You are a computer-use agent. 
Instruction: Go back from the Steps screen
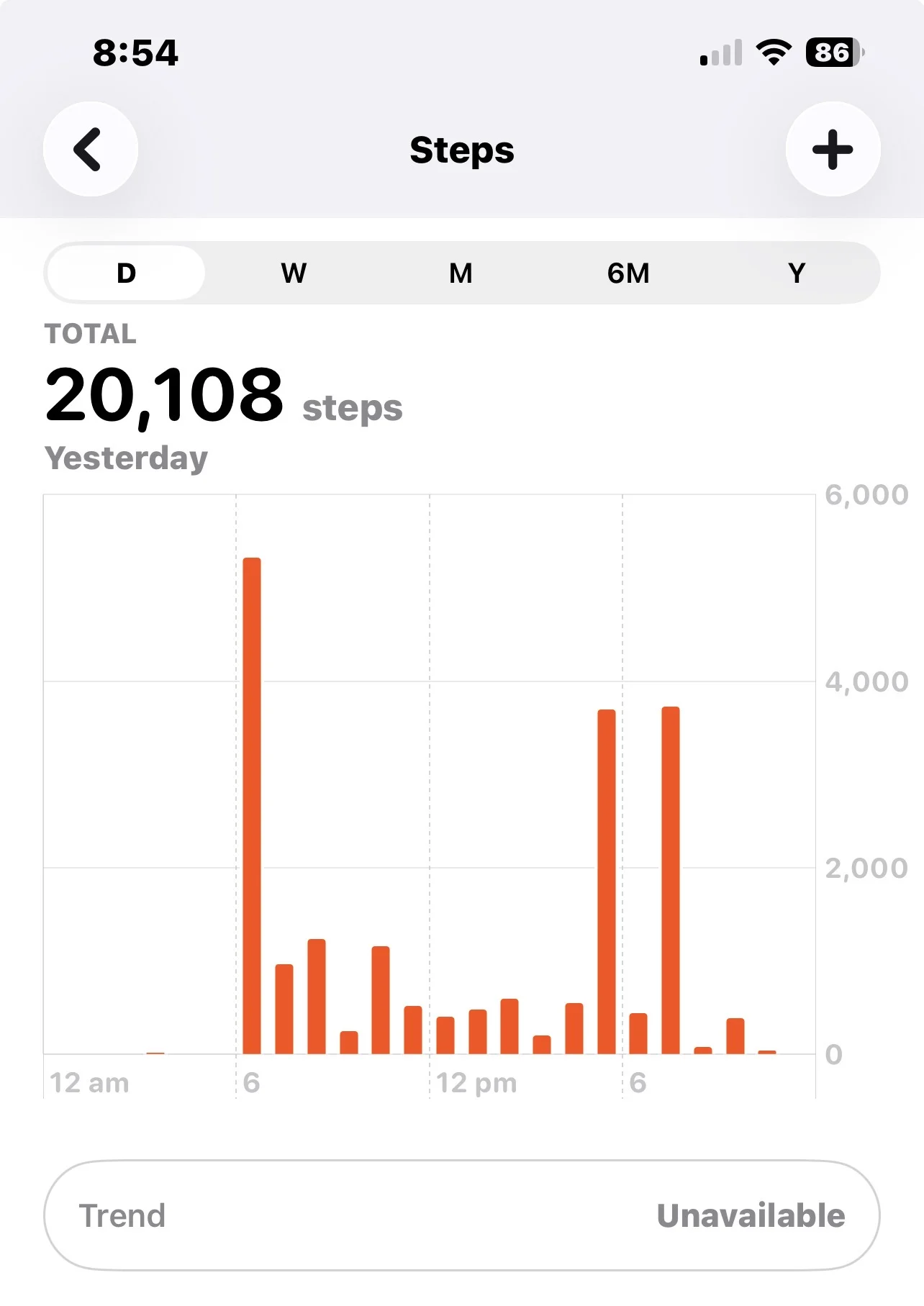[91, 149]
